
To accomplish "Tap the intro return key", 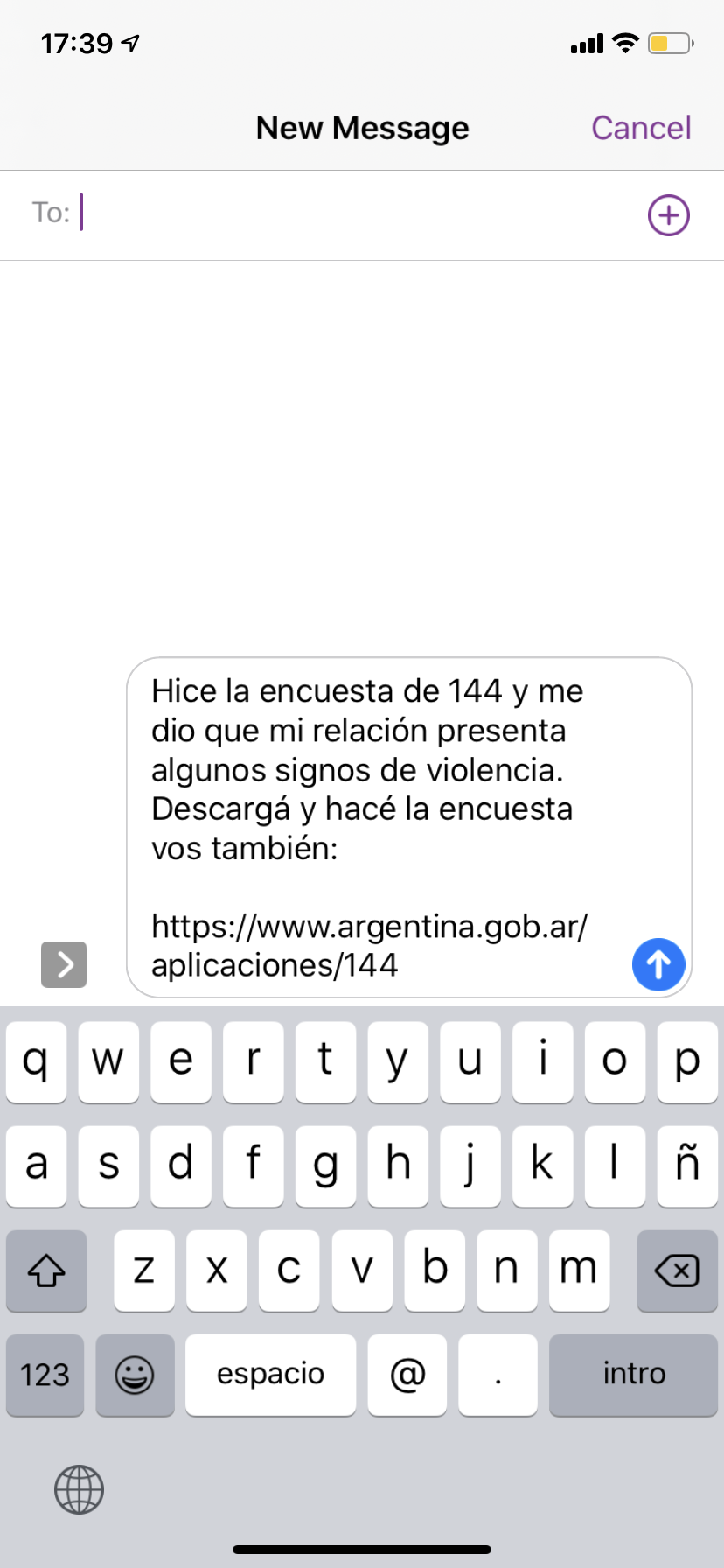I will point(633,1375).
